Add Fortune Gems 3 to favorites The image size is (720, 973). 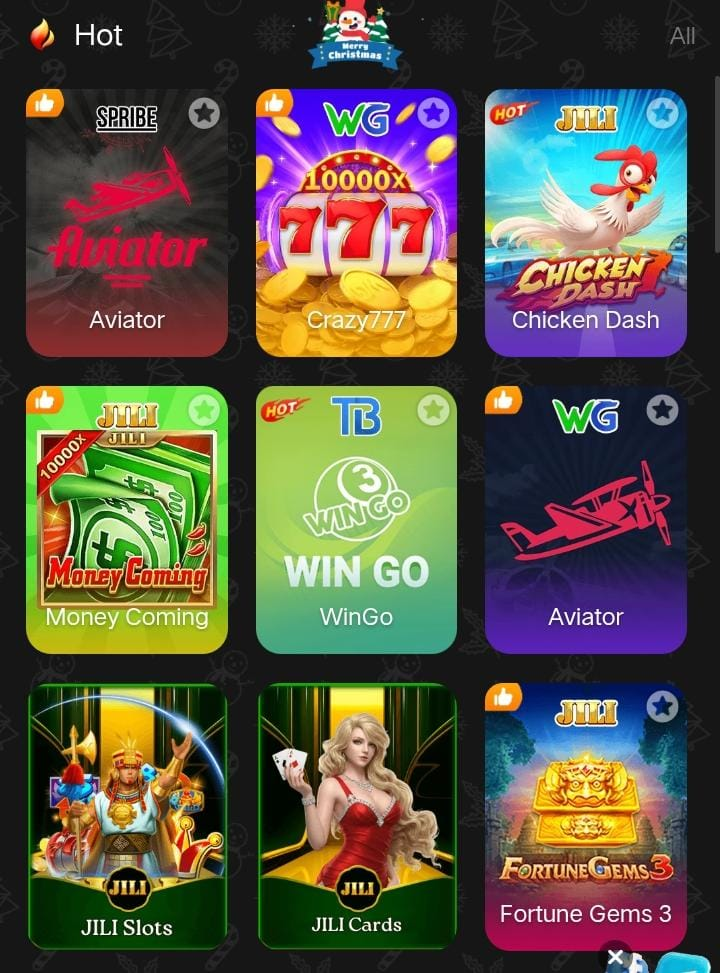[x=662, y=707]
